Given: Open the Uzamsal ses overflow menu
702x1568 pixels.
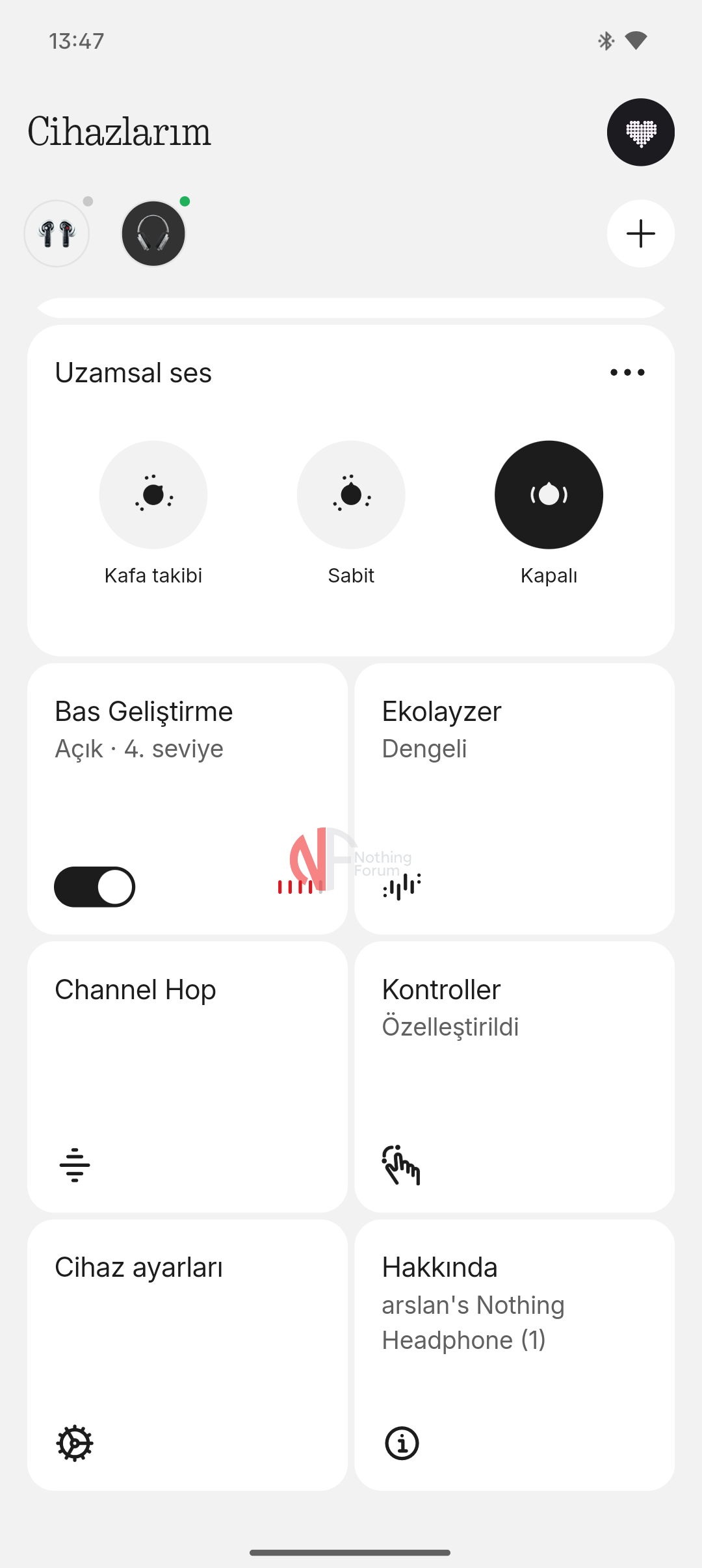Looking at the screenshot, I should coord(627,372).
